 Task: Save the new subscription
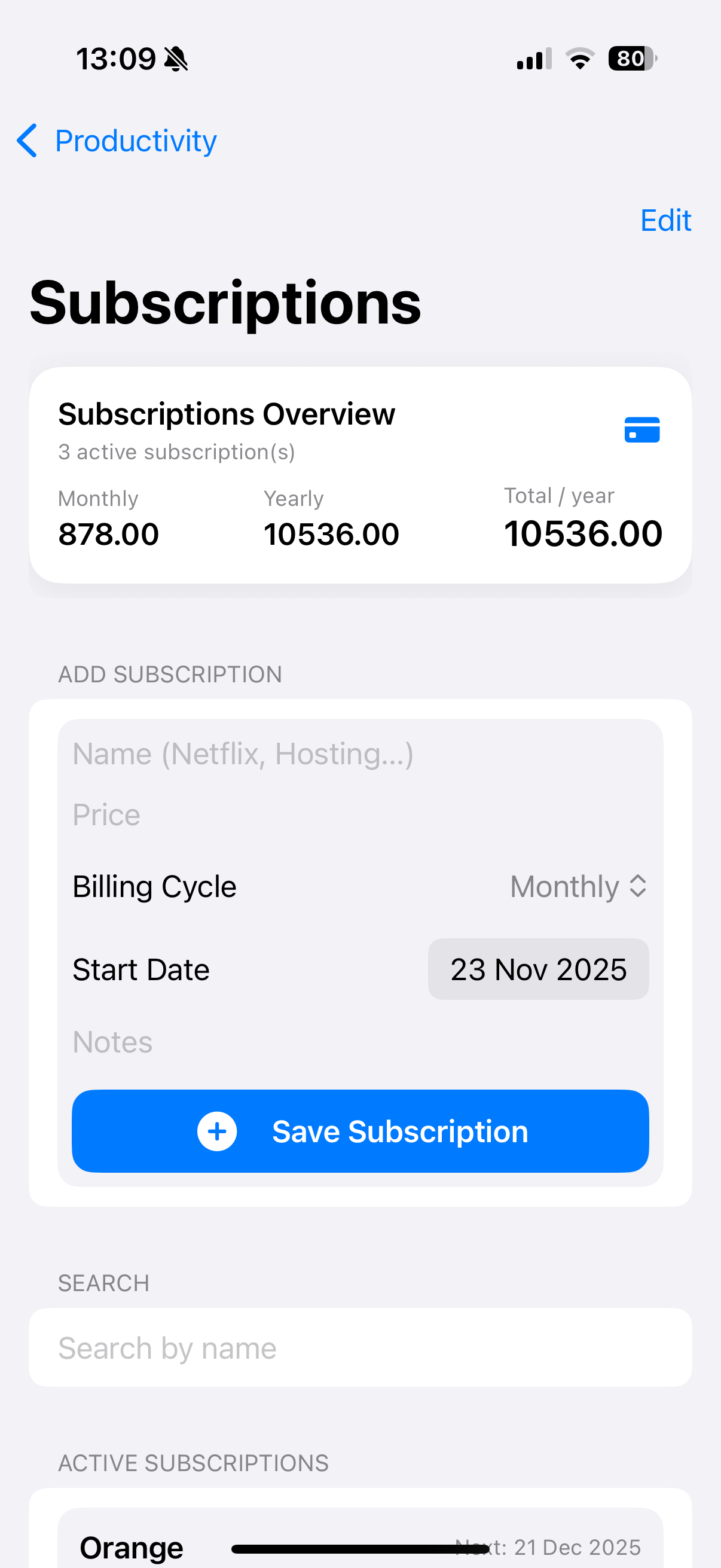click(x=360, y=1131)
